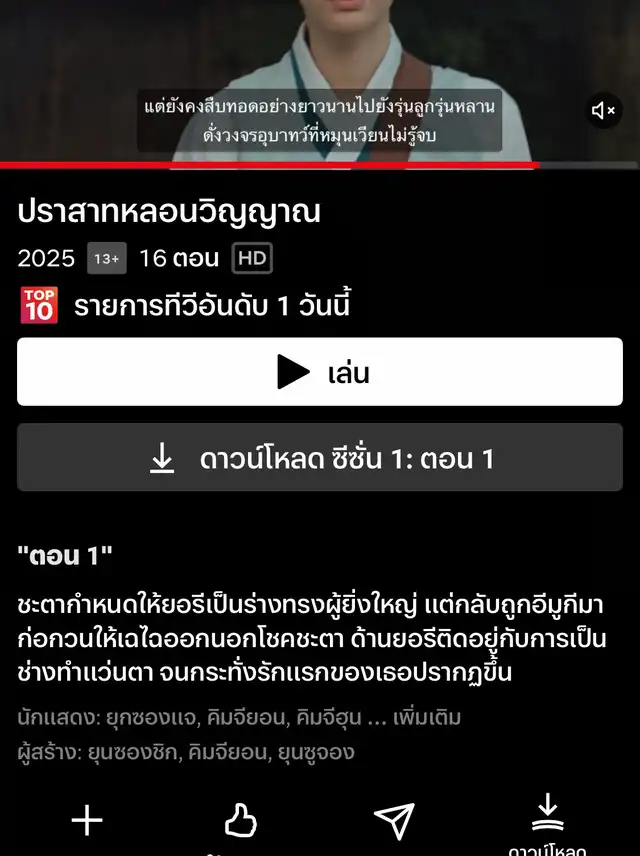Open the bottom ดาวน์โหลด downloads icon
The width and height of the screenshot is (640, 856).
pyautogui.click(x=547, y=822)
